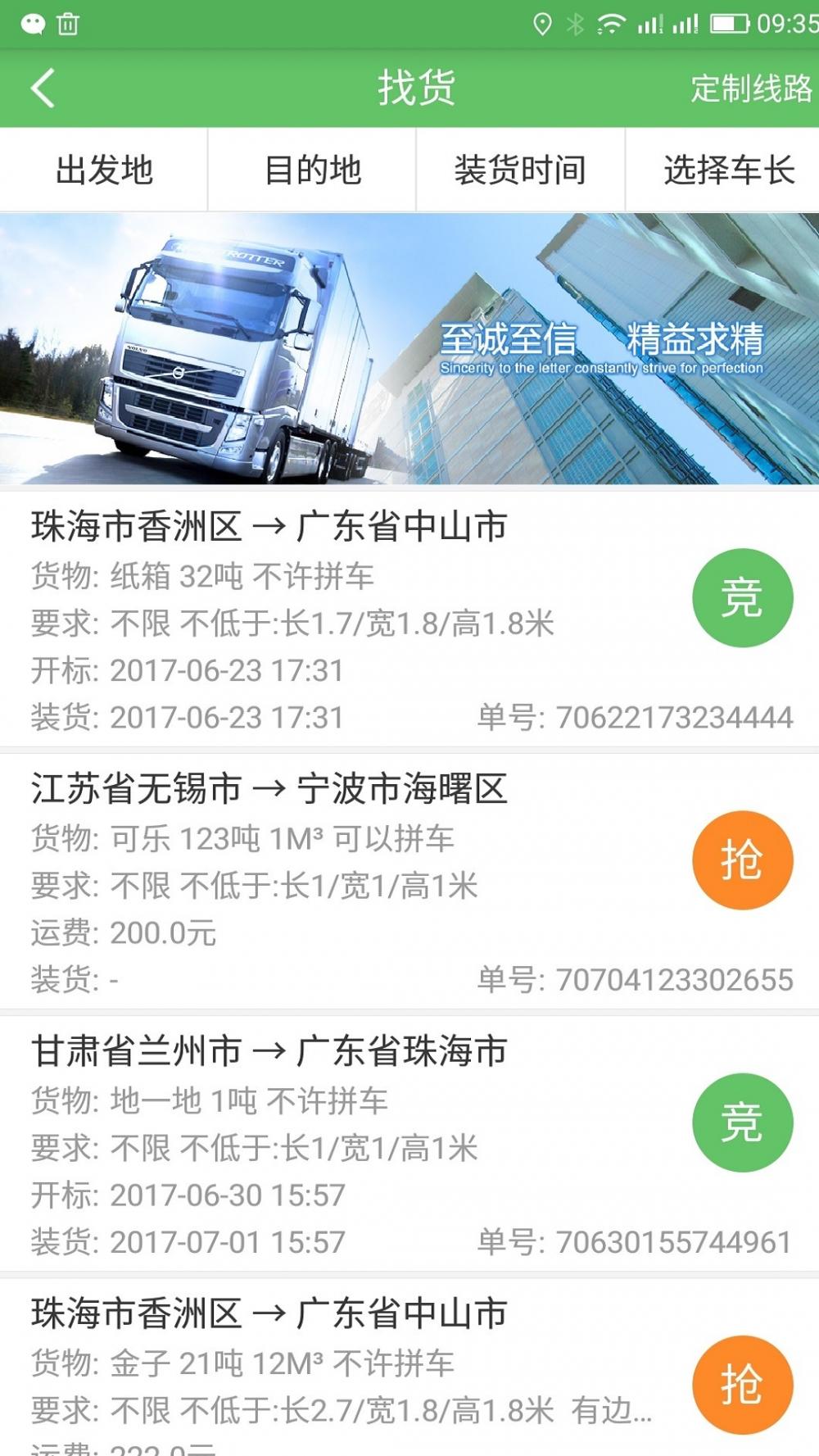Open 定制线路 in the header
819x1456 pixels.
[x=750, y=88]
